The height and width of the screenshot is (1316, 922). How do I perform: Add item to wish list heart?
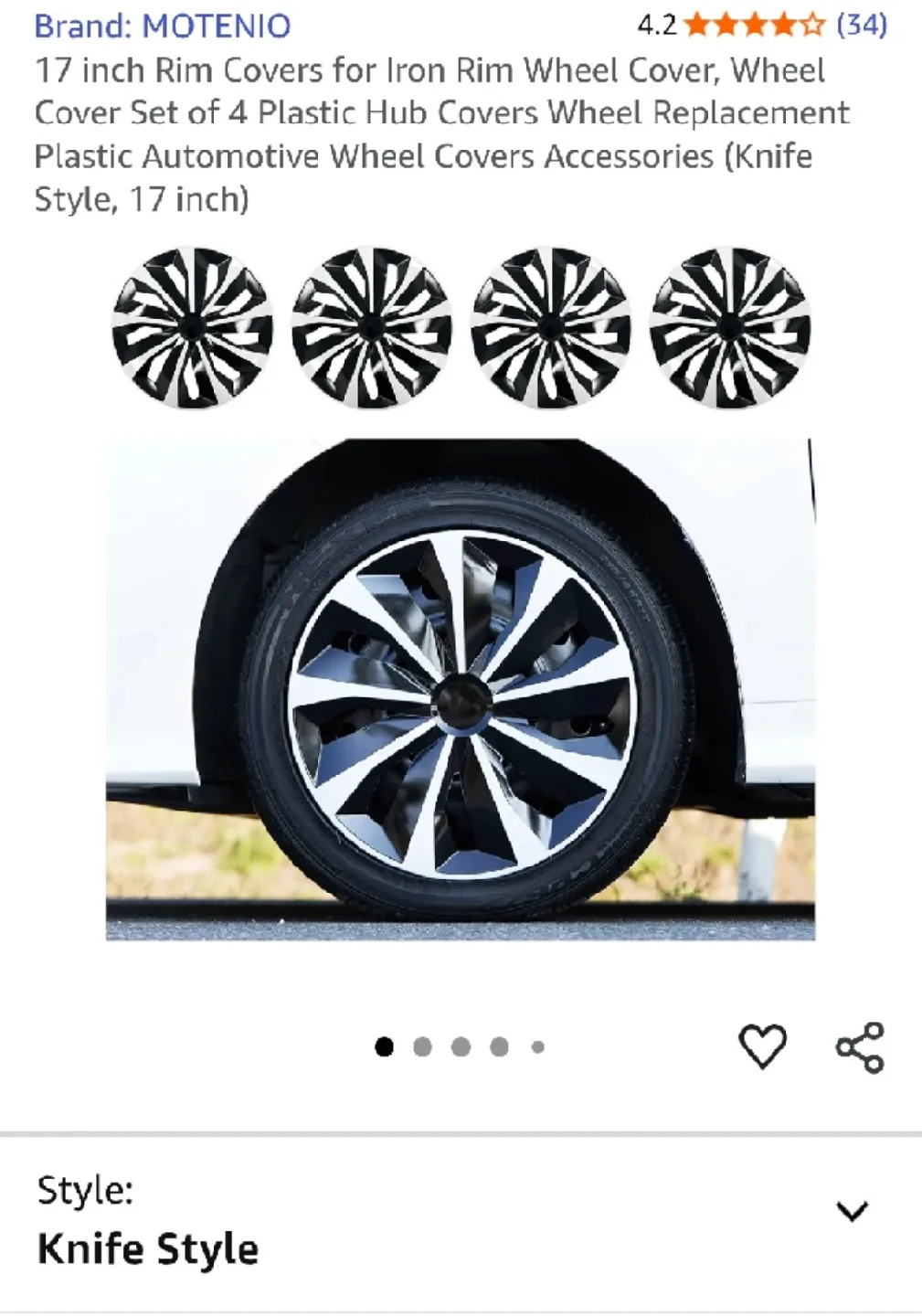(x=762, y=1046)
